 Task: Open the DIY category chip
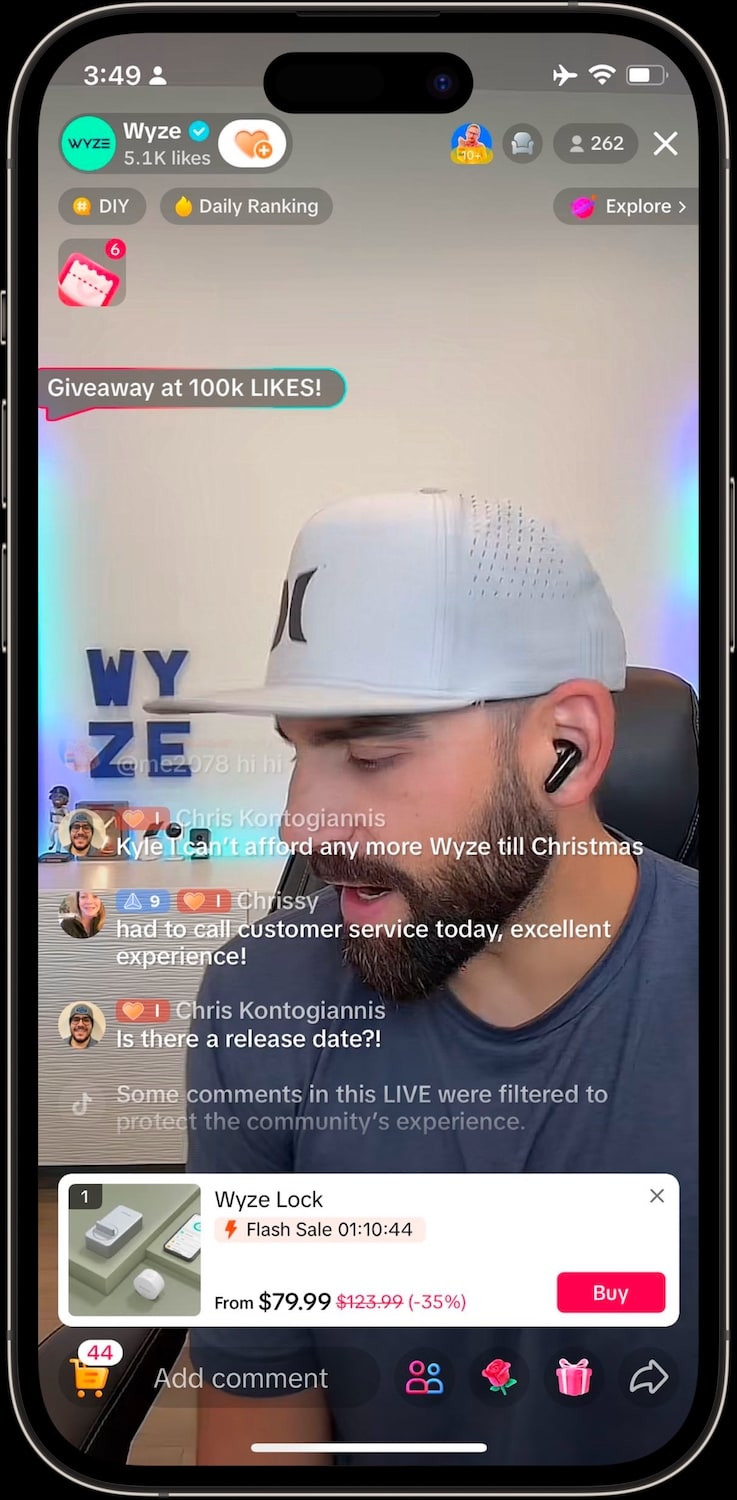(x=102, y=207)
